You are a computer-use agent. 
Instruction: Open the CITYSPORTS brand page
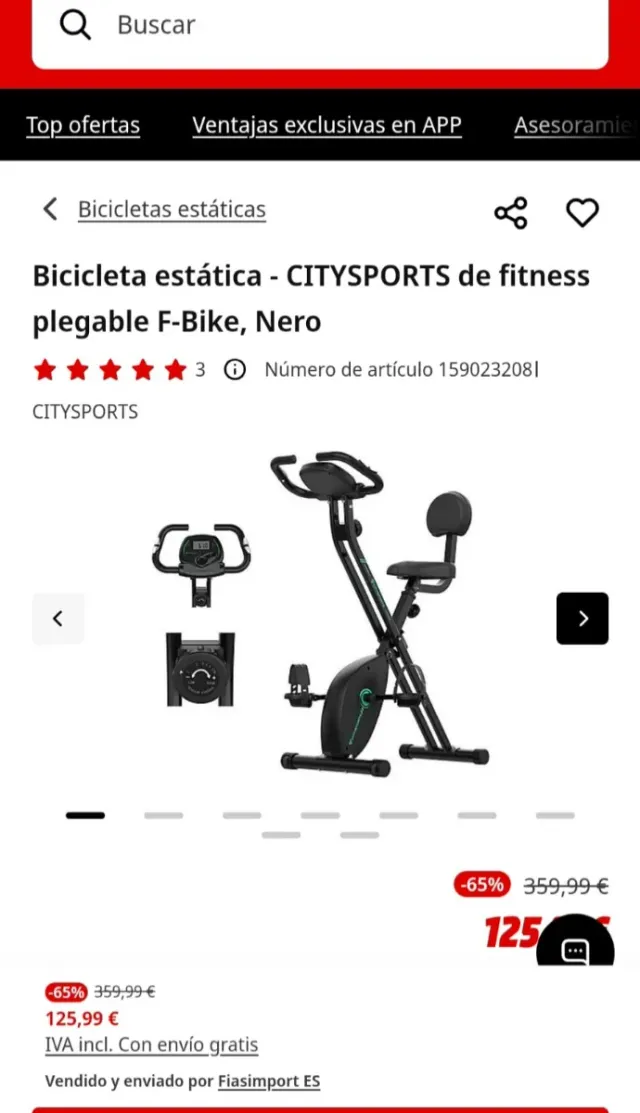pos(85,412)
